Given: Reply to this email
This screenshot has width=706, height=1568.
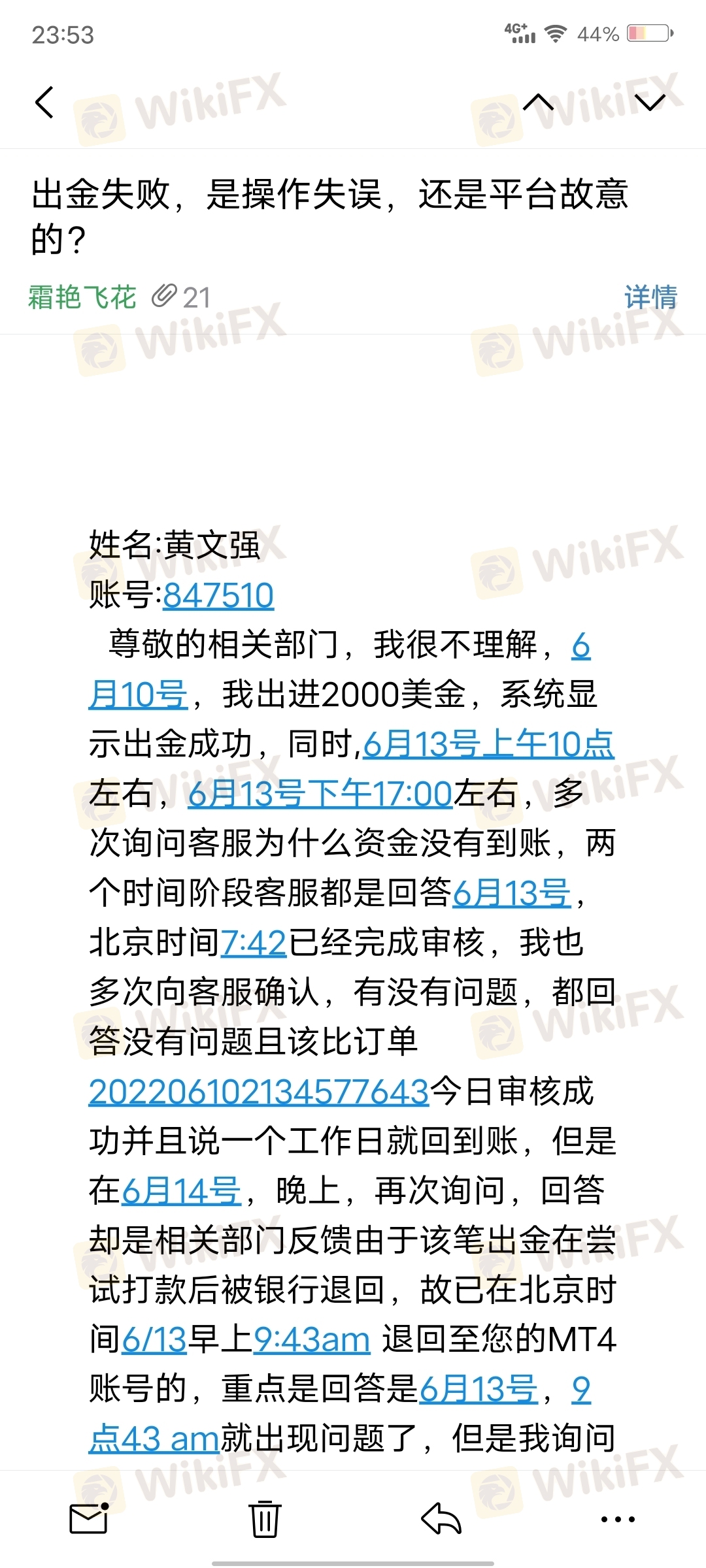Looking at the screenshot, I should pos(441,1518).
